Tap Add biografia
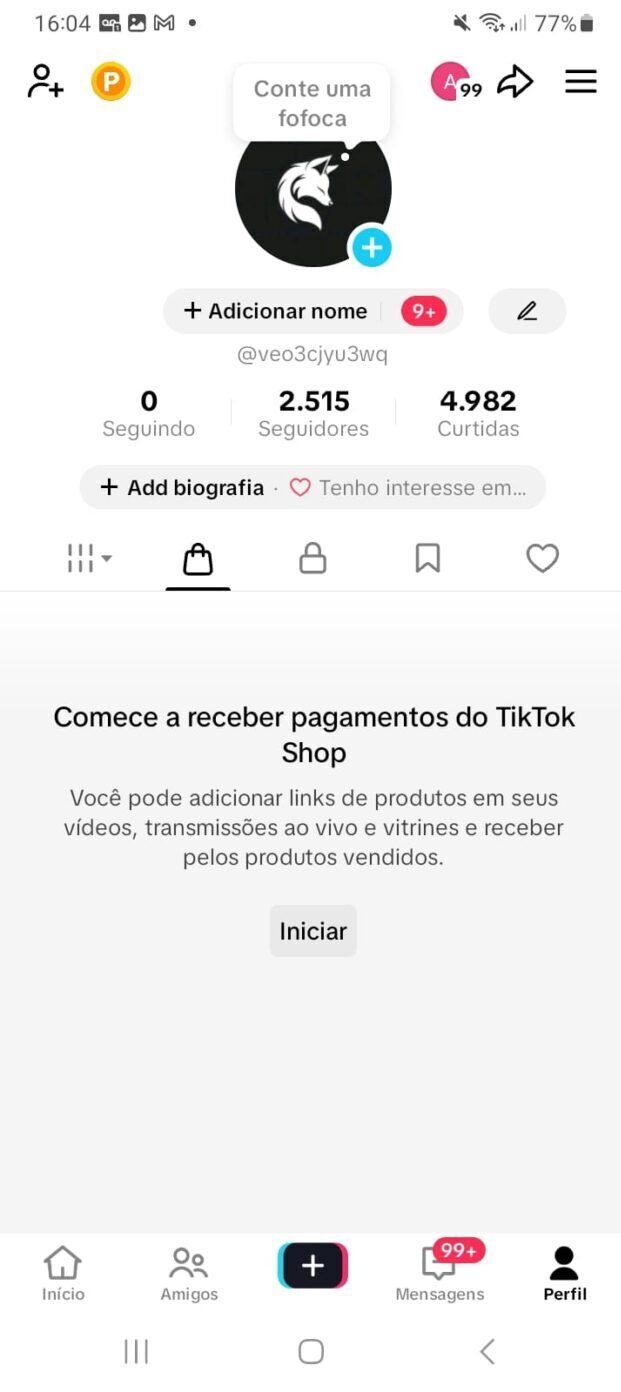This screenshot has width=621, height=1392. (x=182, y=488)
